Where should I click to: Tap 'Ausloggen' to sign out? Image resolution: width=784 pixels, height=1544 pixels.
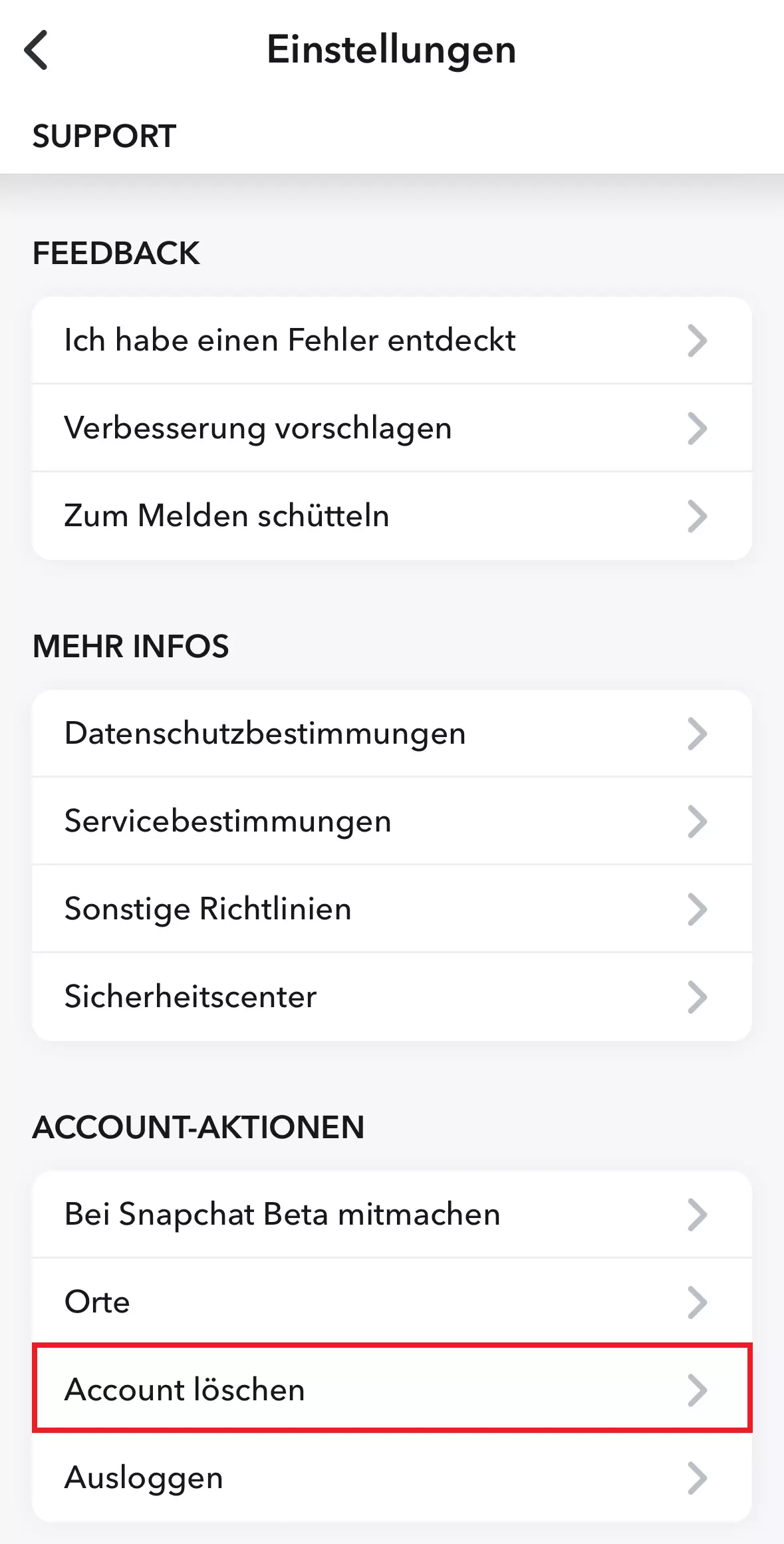[143, 1477]
